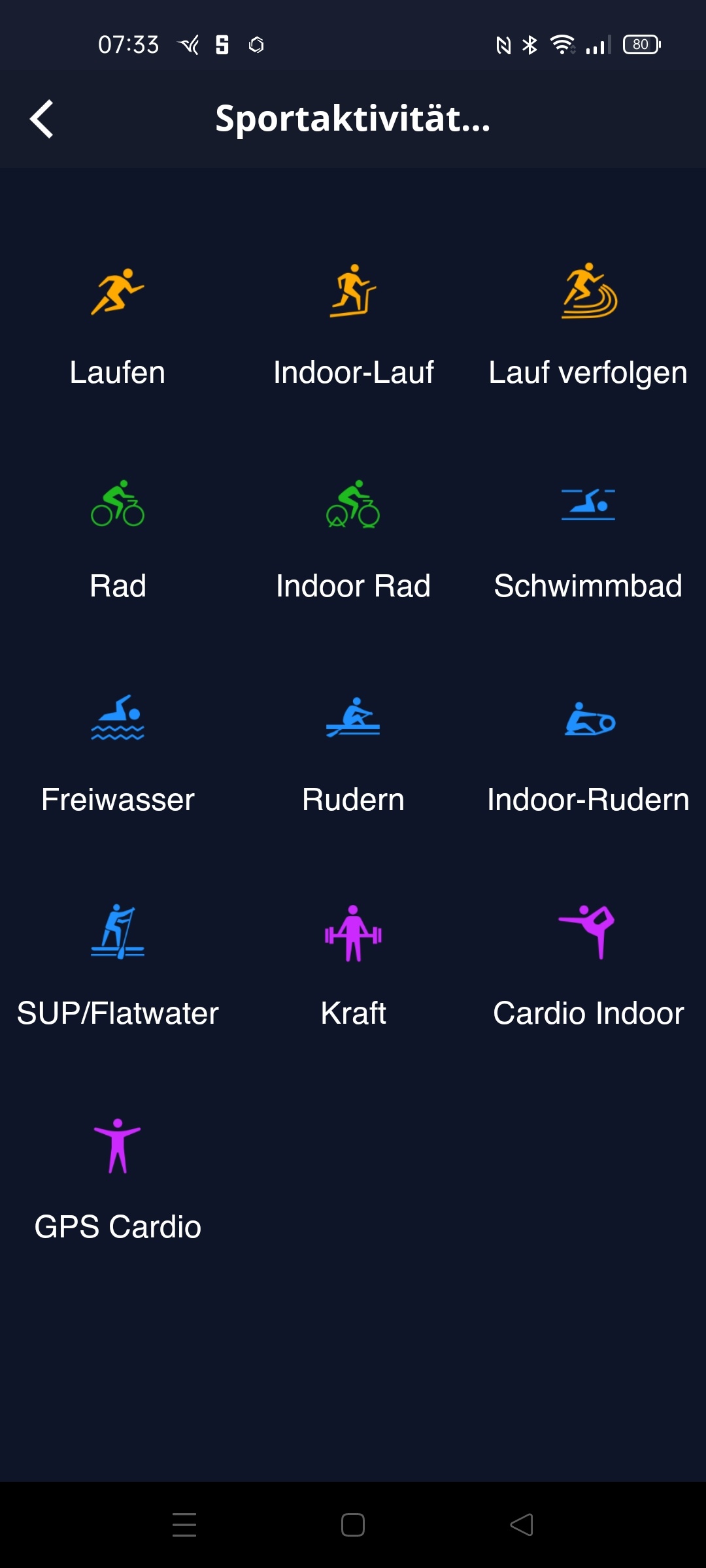Screen dimensions: 706x1568
Task: Select Indoor Rad
Action: pyautogui.click(x=353, y=540)
